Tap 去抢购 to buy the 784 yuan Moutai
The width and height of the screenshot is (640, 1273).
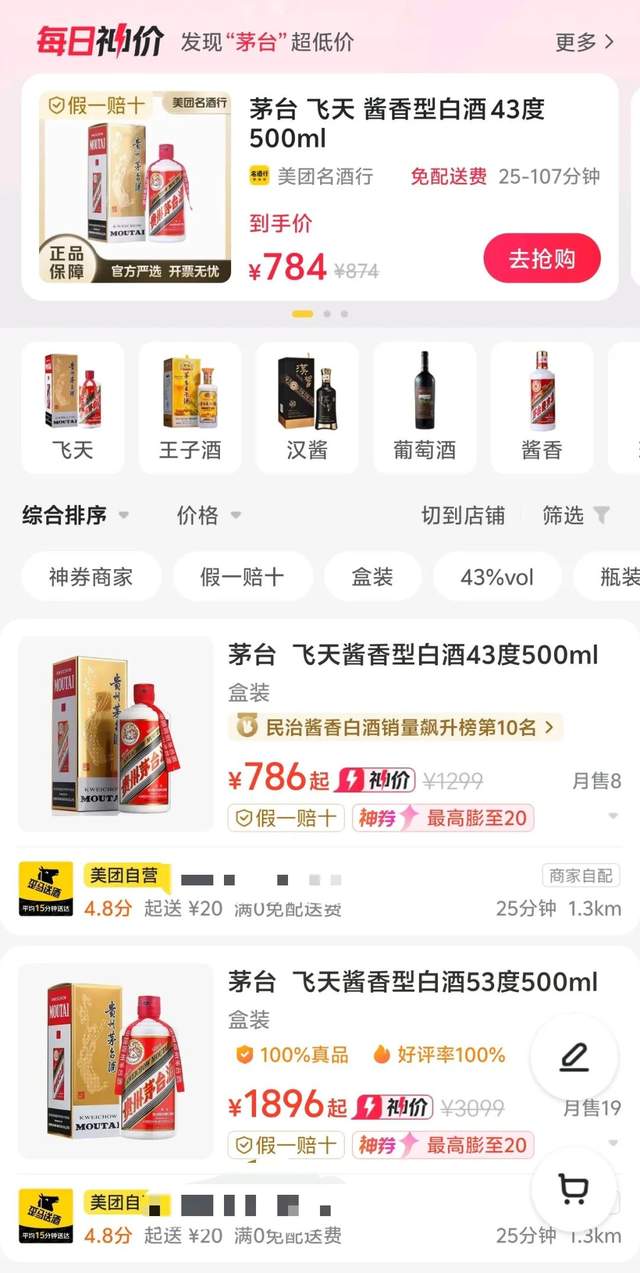542,258
